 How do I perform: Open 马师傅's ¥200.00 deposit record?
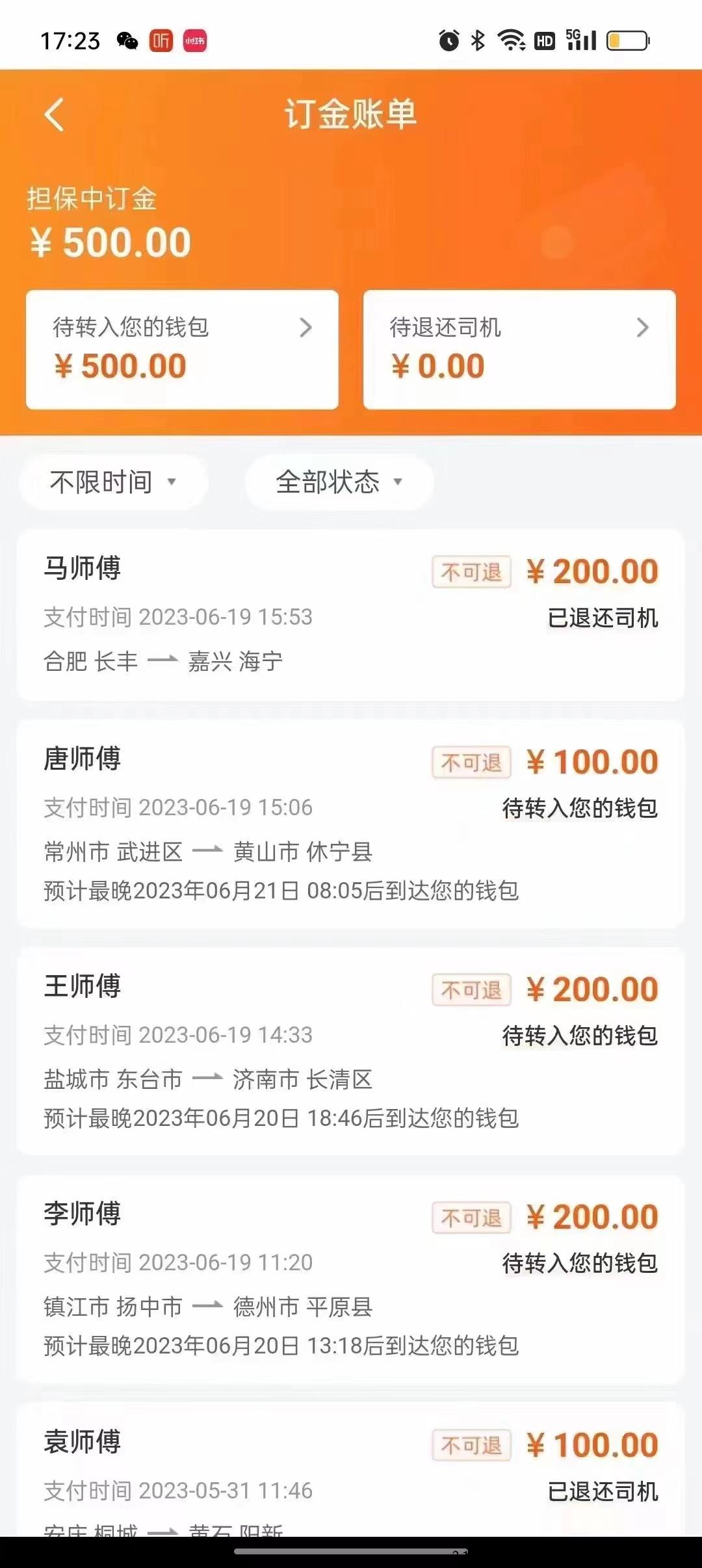[x=351, y=615]
